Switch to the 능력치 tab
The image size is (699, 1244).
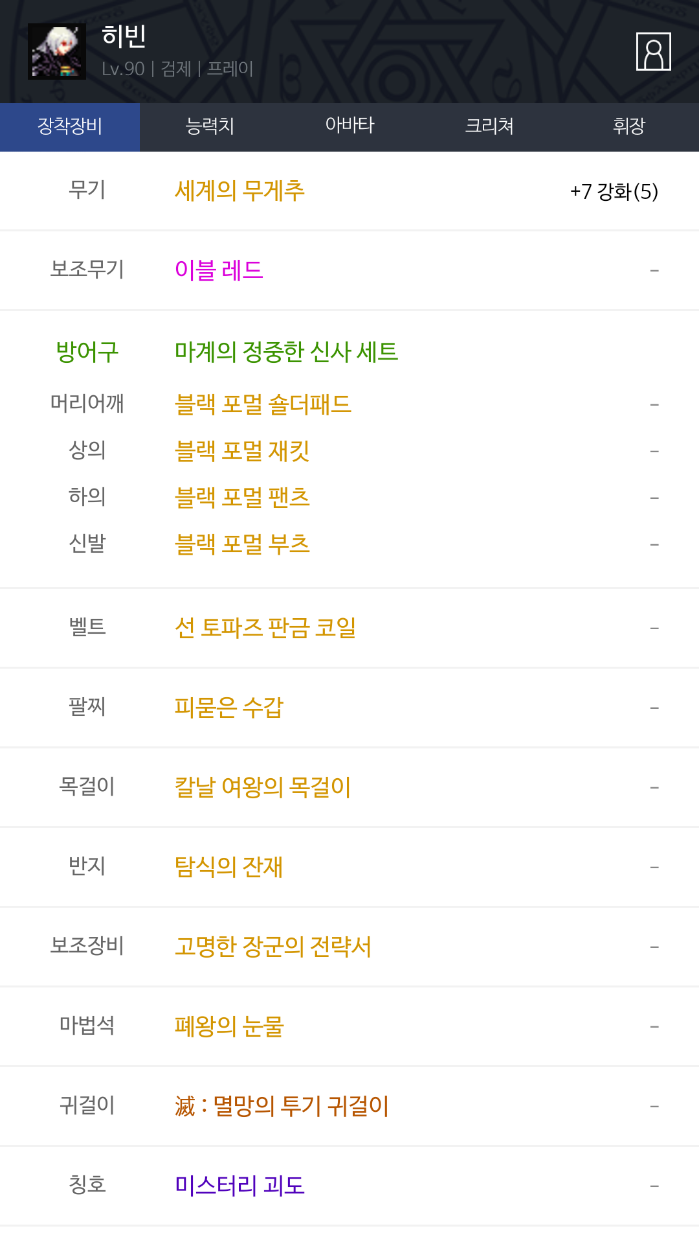pyautogui.click(x=210, y=126)
